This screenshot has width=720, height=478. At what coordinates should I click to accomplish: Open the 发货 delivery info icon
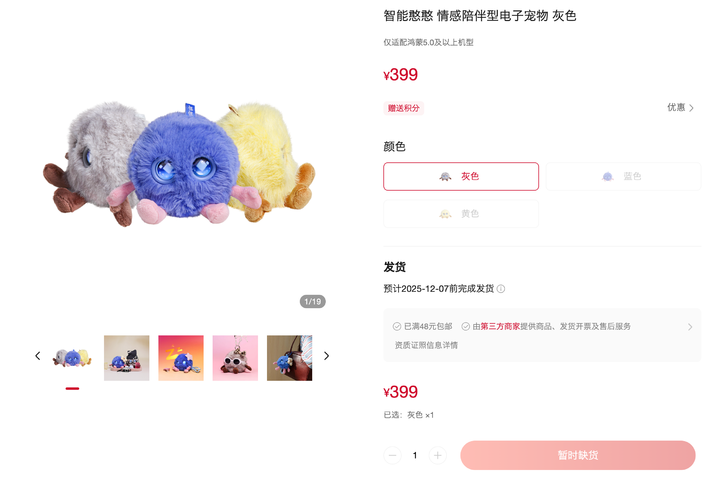point(501,289)
